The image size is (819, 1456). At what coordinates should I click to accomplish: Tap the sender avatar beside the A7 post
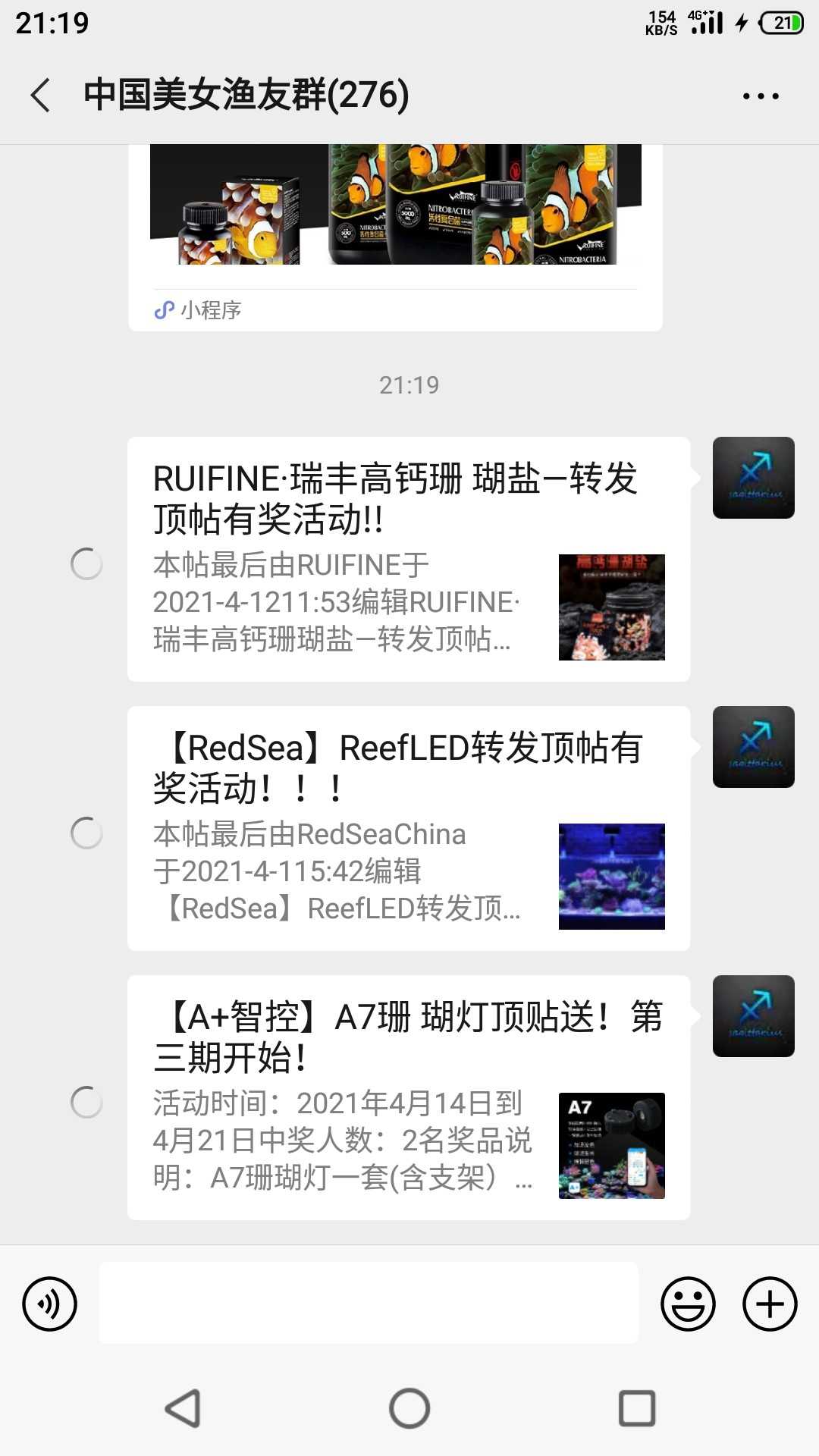coord(753,1016)
